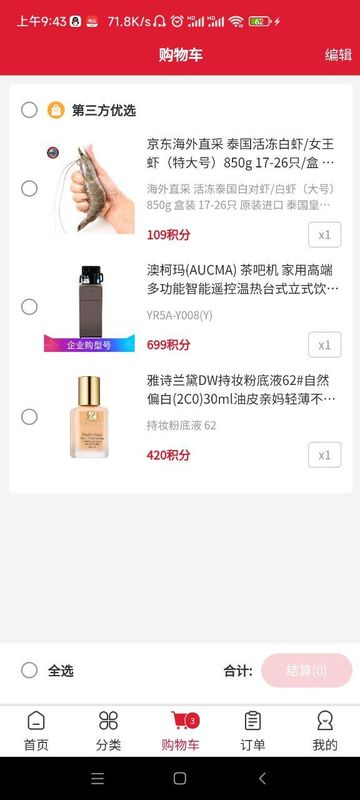Open the 澳柯玛茶吧机 product image
The height and width of the screenshot is (800, 360).
click(90, 308)
